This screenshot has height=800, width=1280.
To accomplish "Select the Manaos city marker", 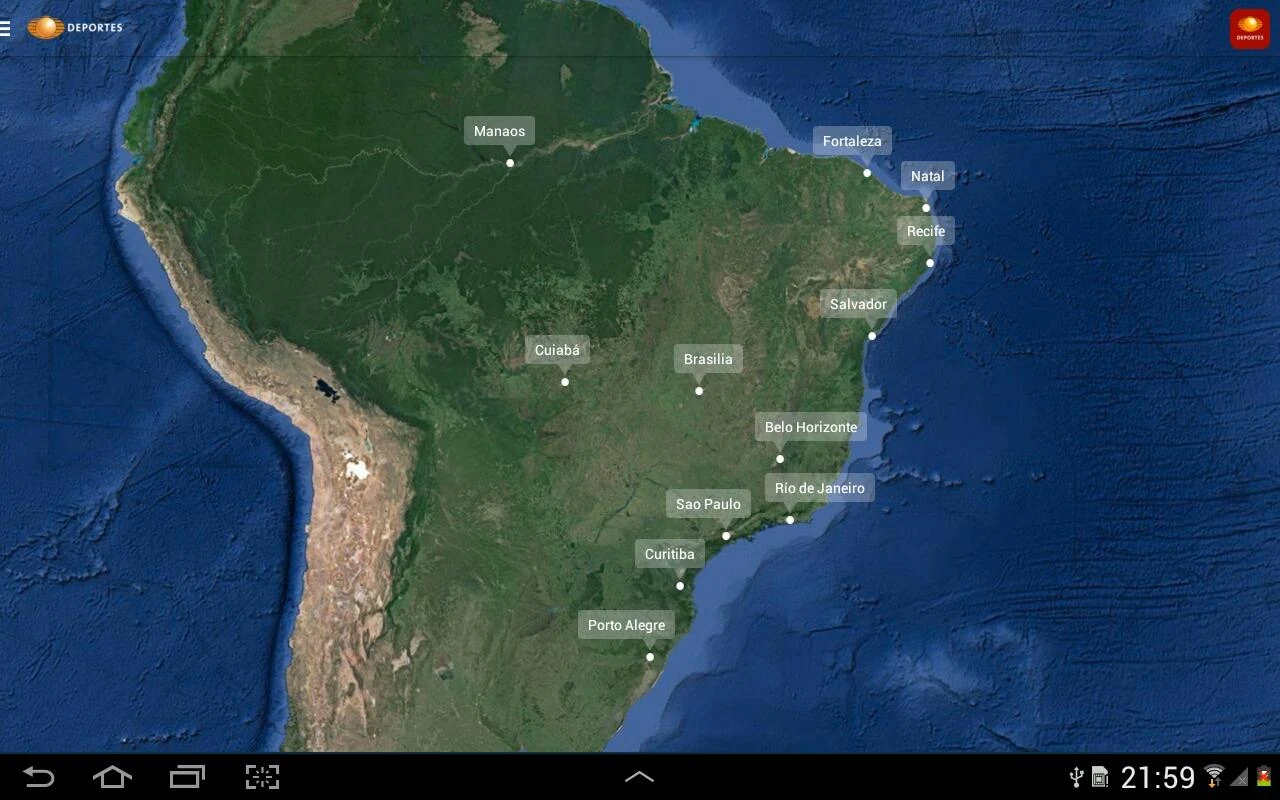I will [x=499, y=132].
